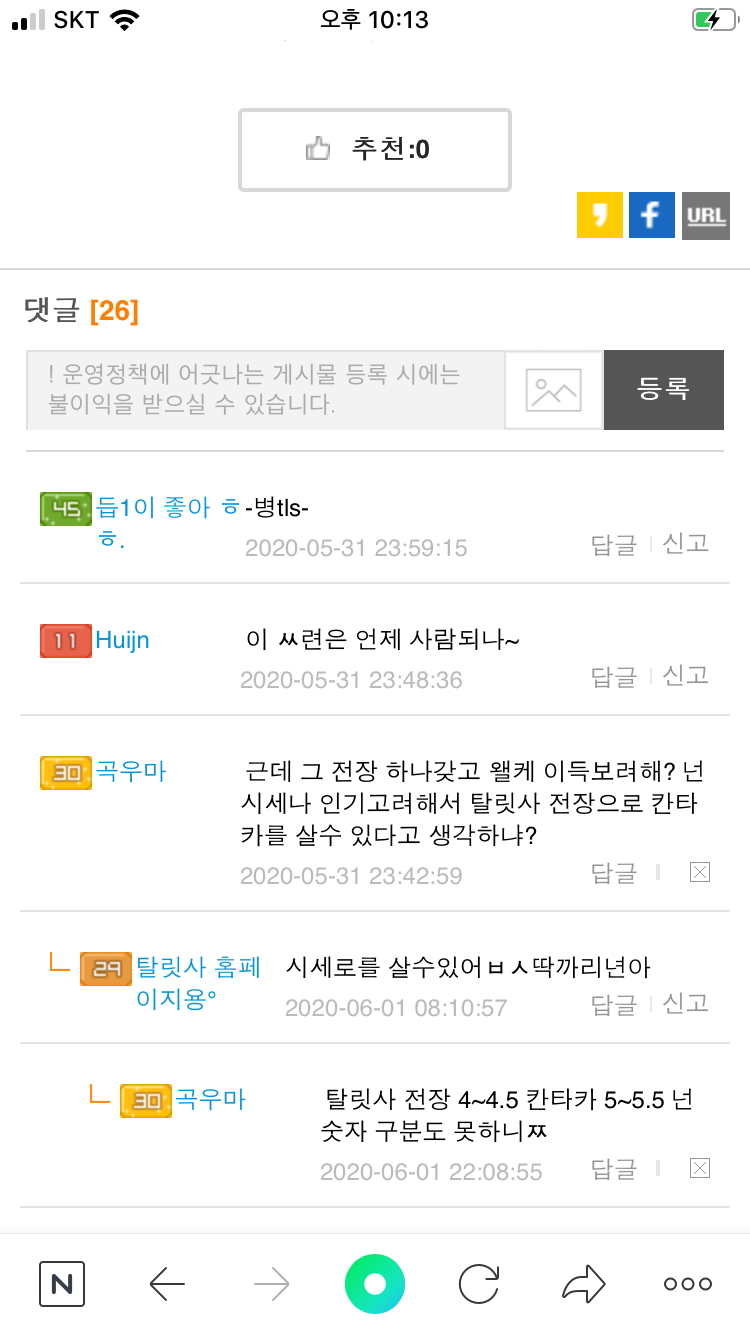Delete 곡우마's comment posted at 23:42:59
The image size is (750, 1334).
700,873
